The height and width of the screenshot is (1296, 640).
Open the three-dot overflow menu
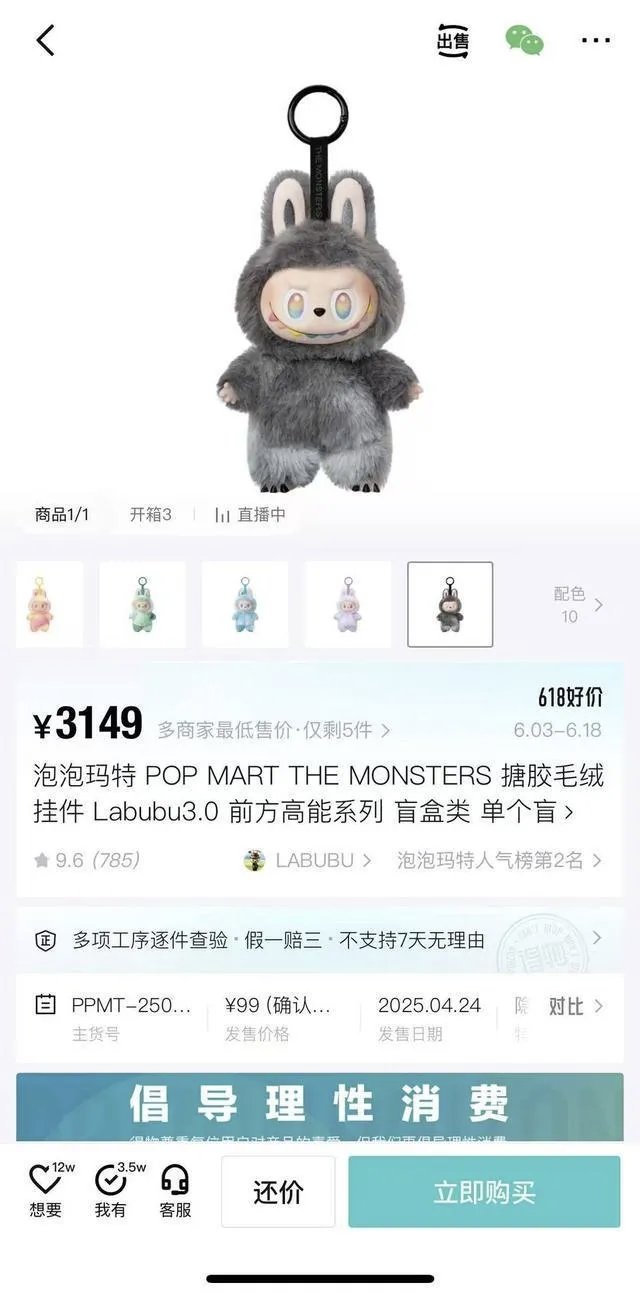595,41
